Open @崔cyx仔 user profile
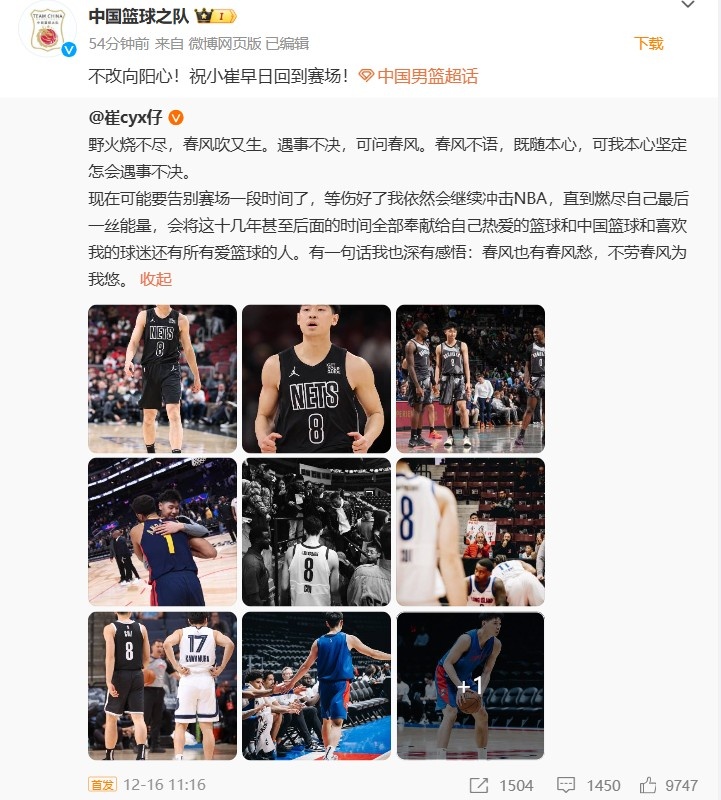 tap(127, 116)
